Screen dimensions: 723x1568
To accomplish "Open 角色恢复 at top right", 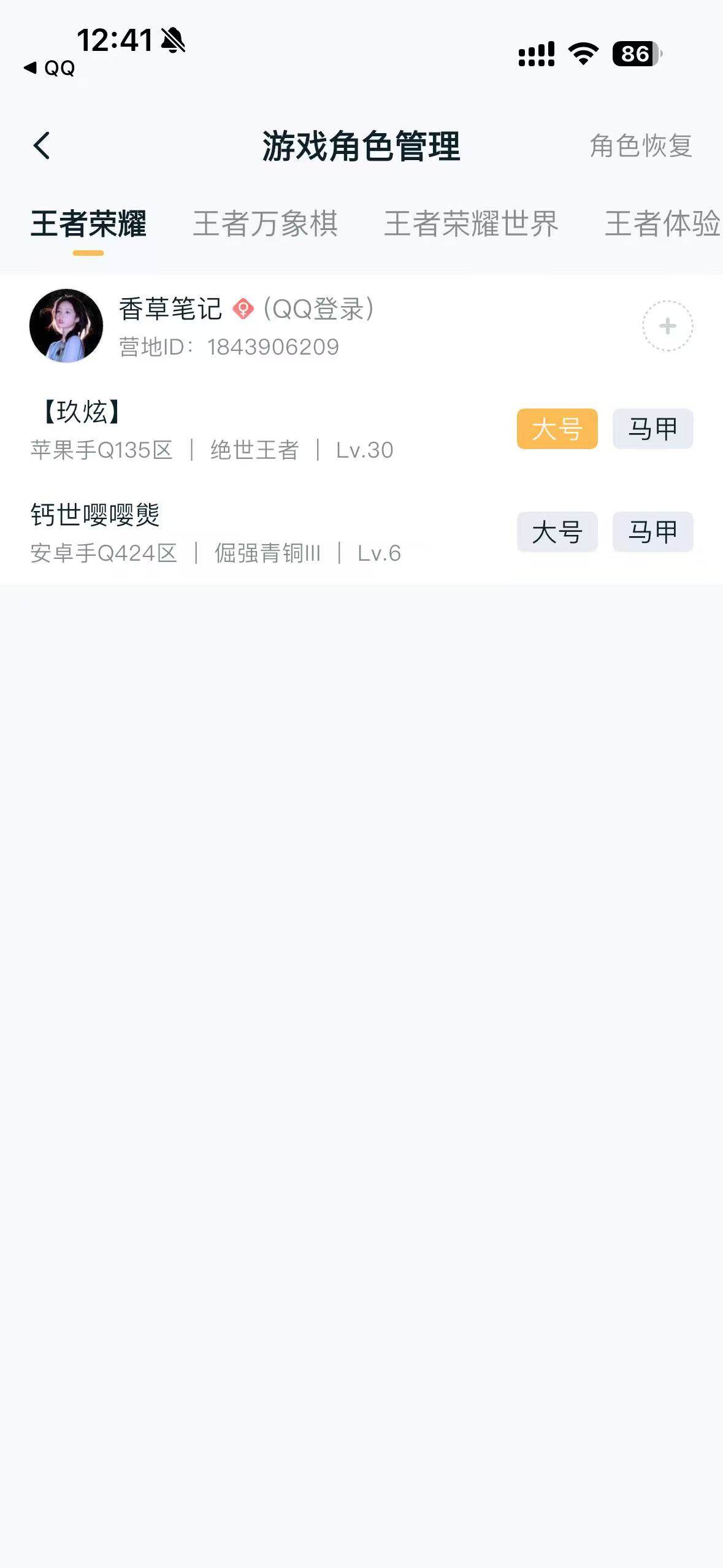I will (641, 146).
